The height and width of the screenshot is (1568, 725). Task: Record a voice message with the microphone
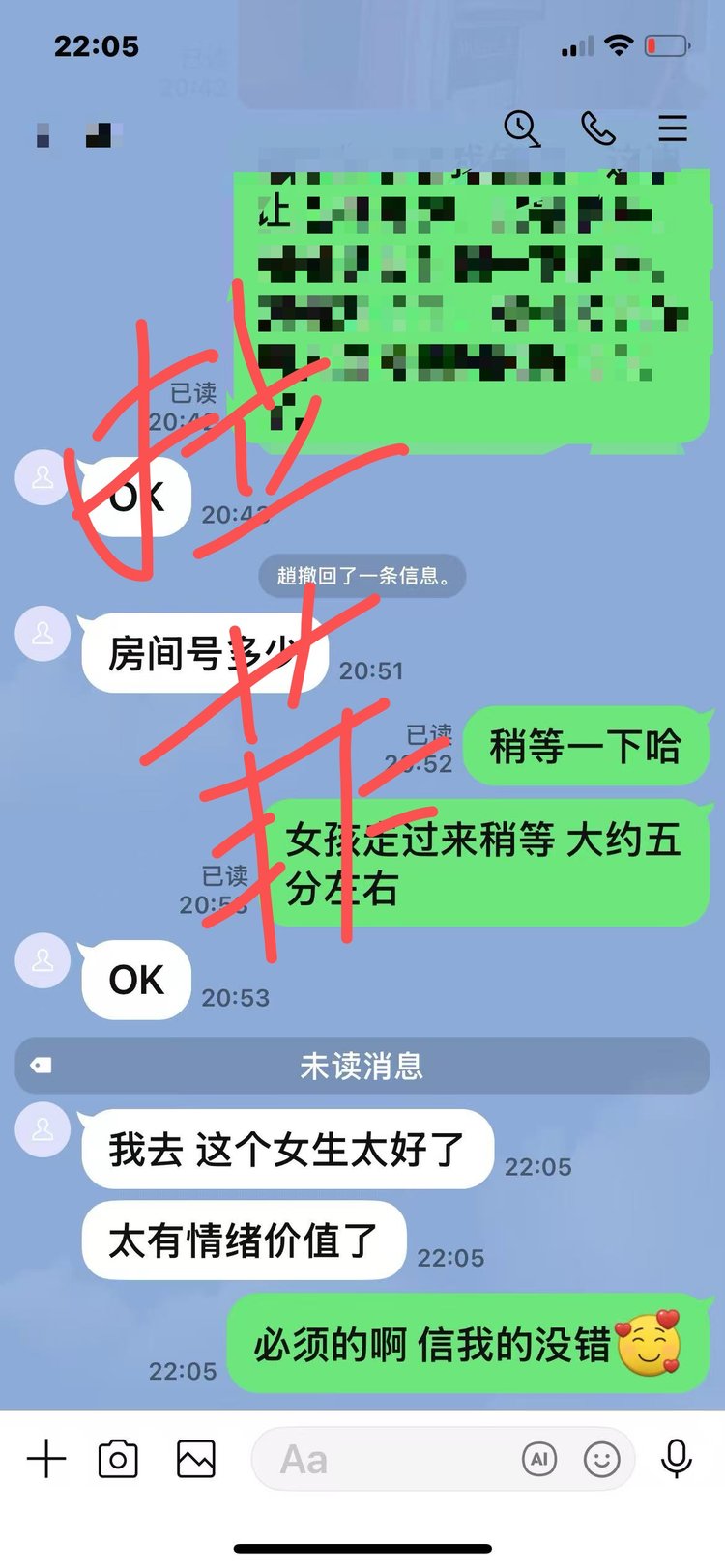(676, 1458)
